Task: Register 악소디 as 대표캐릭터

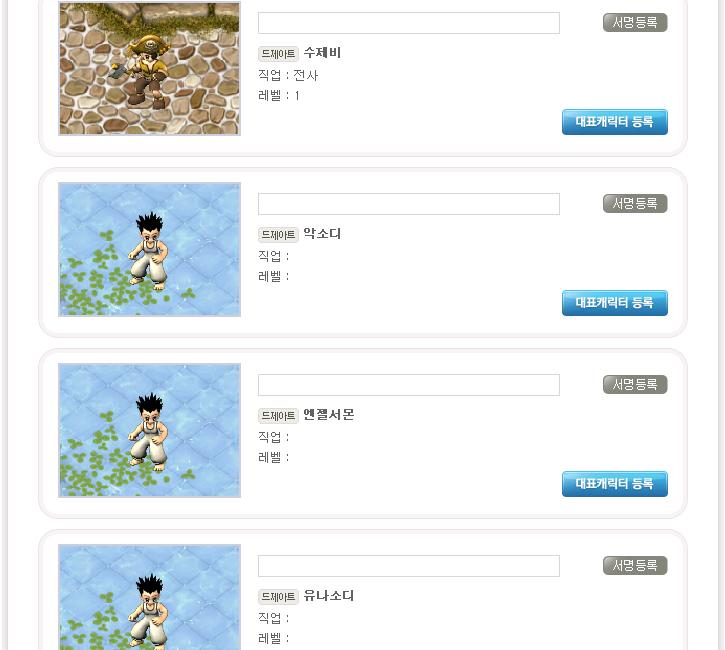Action: pyautogui.click(x=614, y=303)
